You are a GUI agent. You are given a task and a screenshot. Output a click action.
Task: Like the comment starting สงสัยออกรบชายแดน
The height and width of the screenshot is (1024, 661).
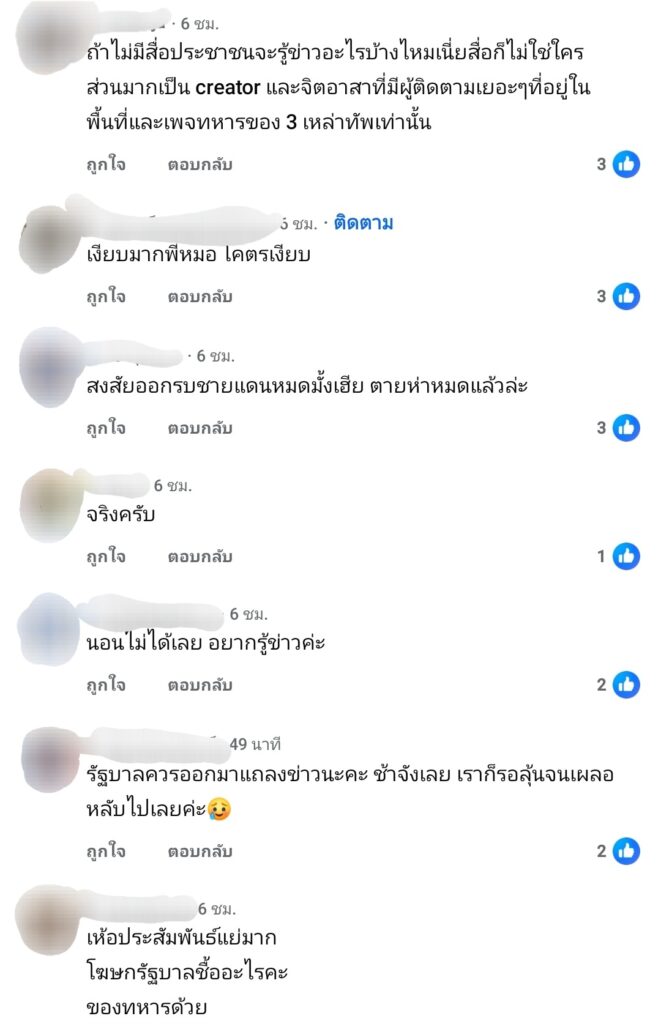106,428
